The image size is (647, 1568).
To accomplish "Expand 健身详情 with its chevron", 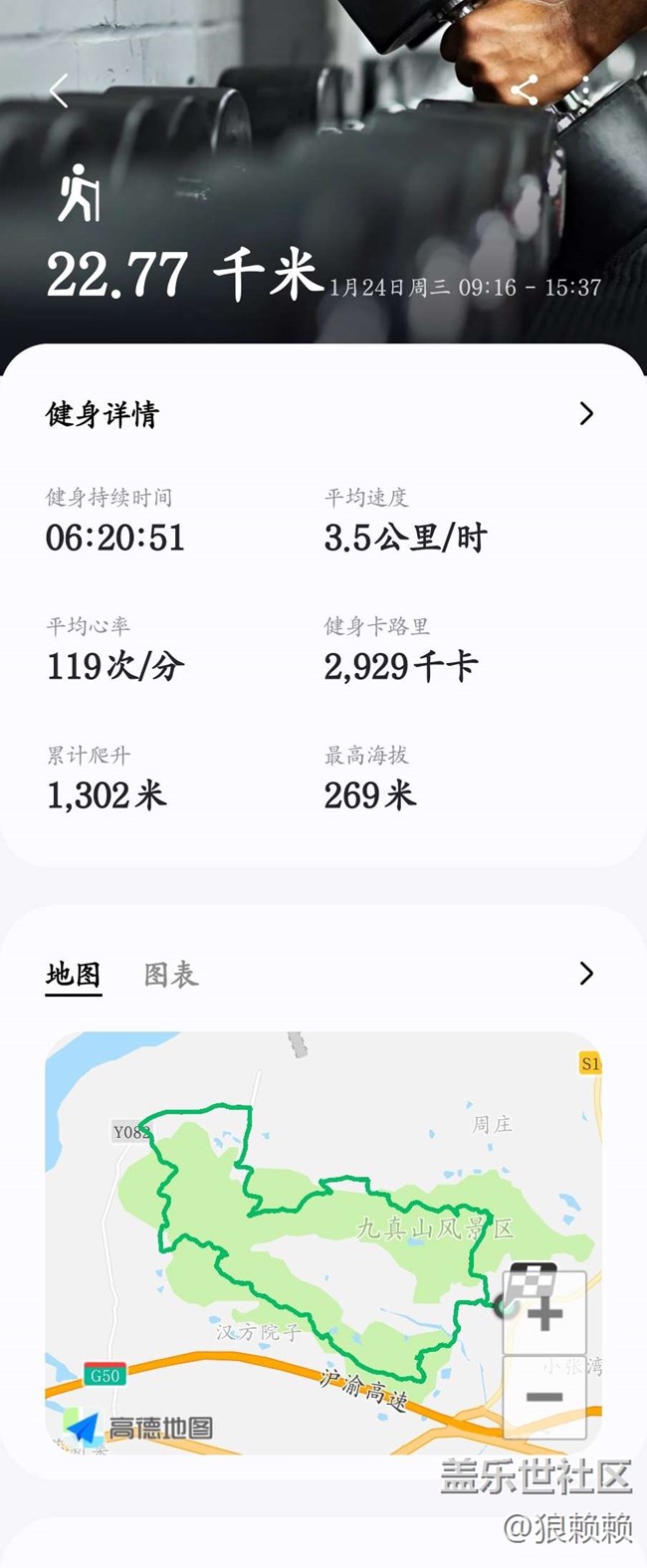I will [586, 414].
